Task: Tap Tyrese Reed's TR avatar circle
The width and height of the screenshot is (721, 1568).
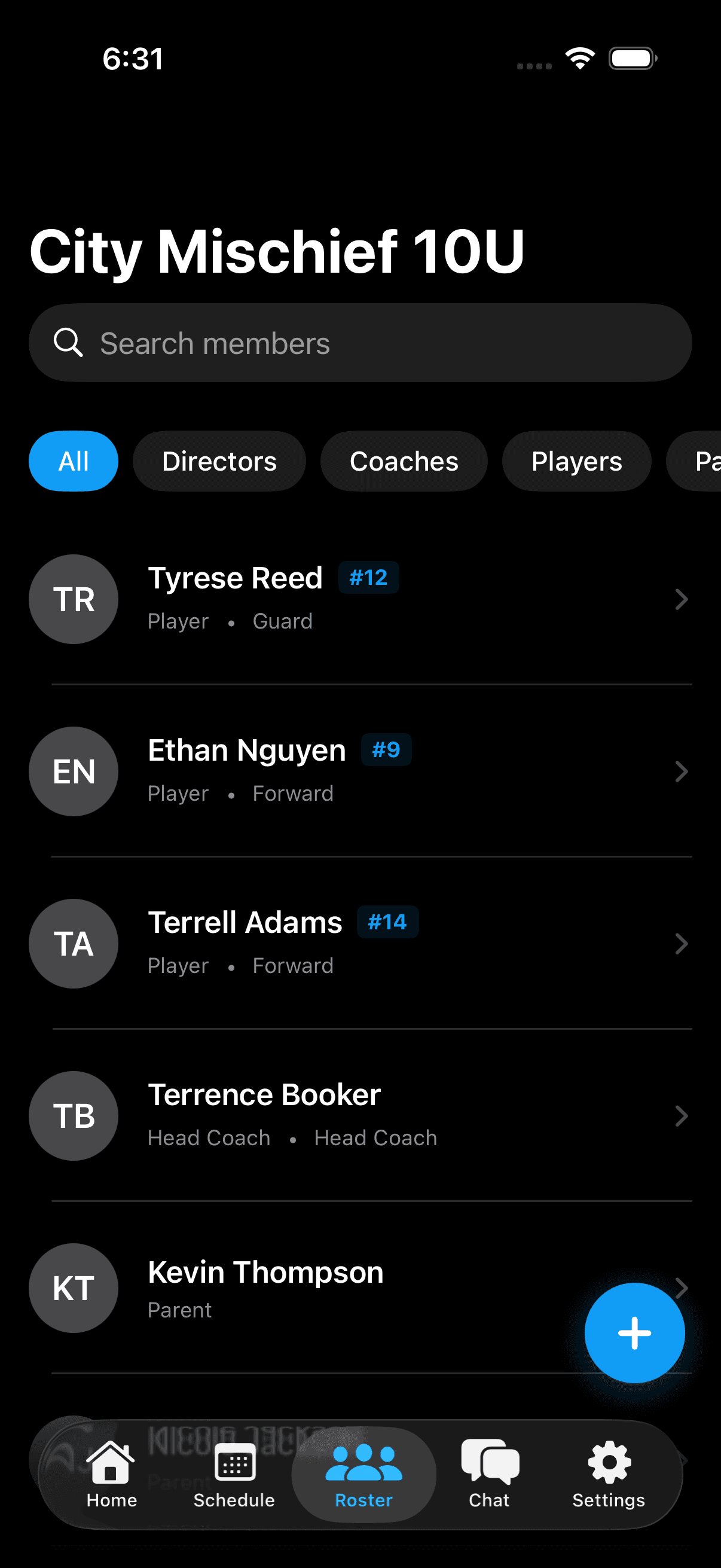Action: pos(73,600)
